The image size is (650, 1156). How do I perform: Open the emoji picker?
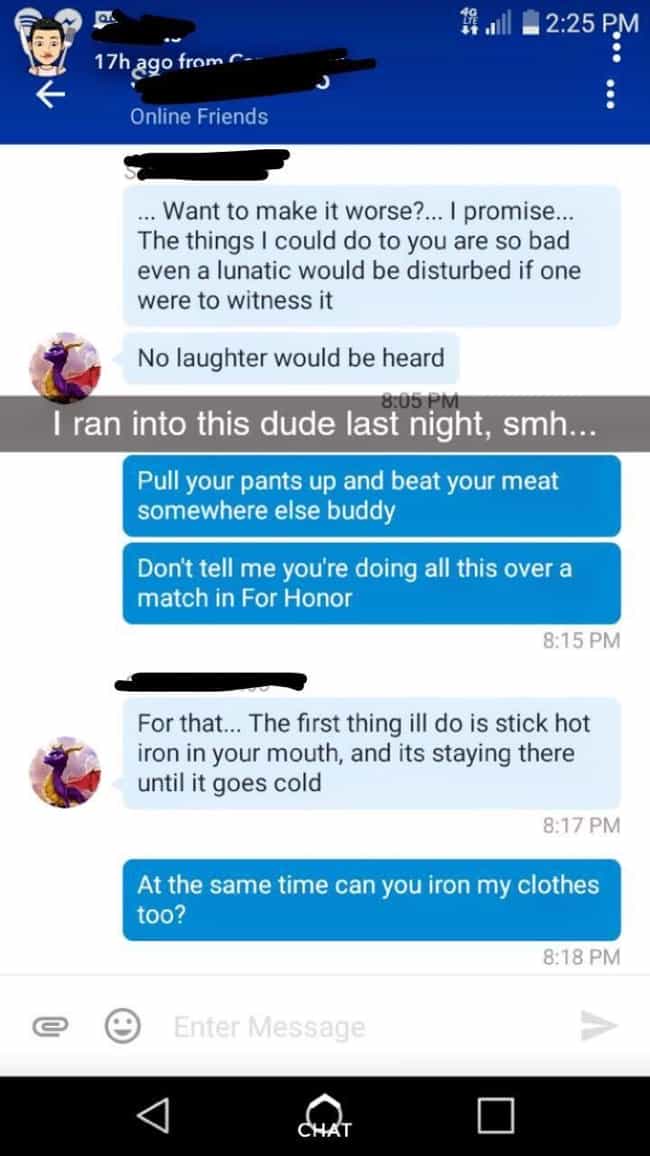(x=122, y=1026)
